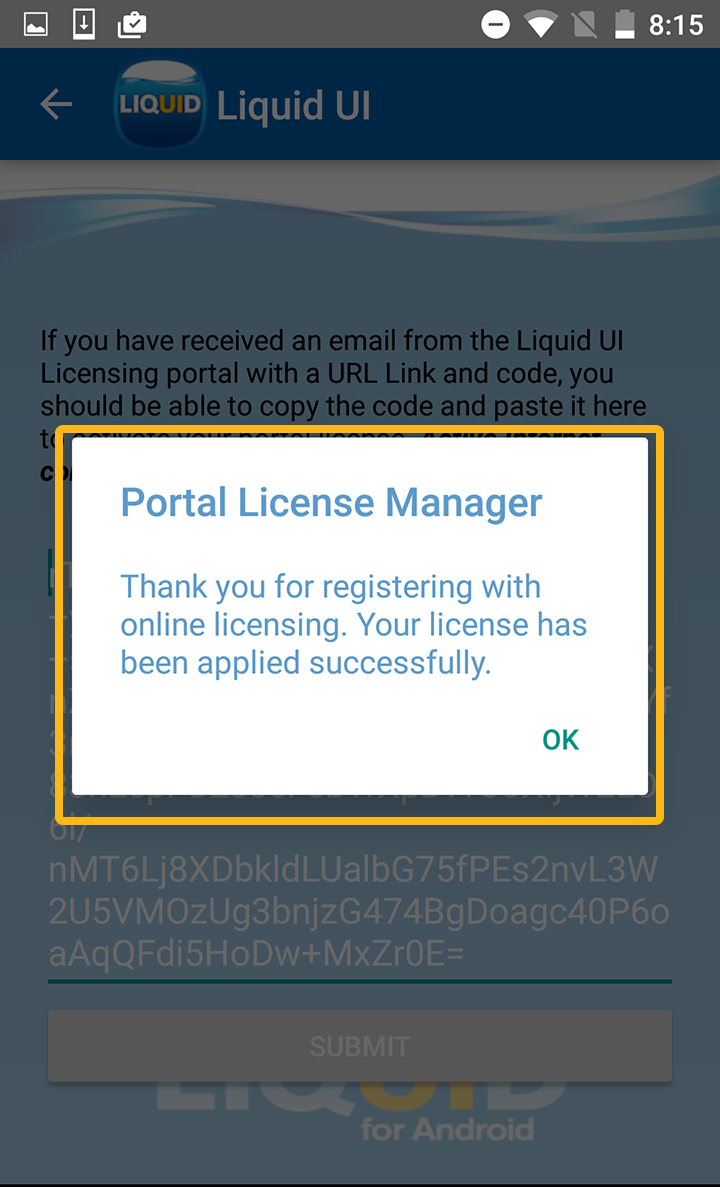The image size is (720, 1187).
Task: Go back using the app bar arrow
Action: click(56, 105)
